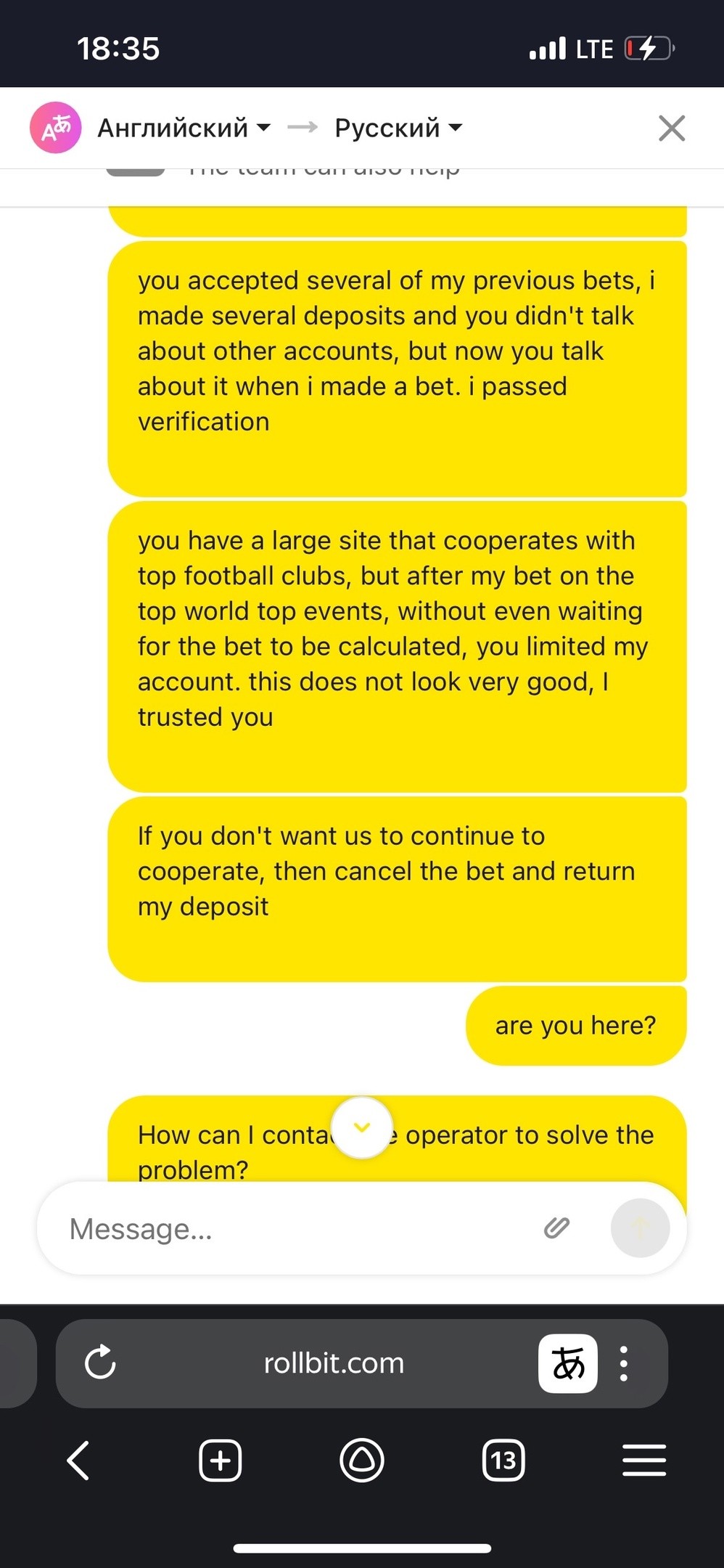The width and height of the screenshot is (724, 1568).
Task: Go back to the previous page
Action: pyautogui.click(x=78, y=1460)
